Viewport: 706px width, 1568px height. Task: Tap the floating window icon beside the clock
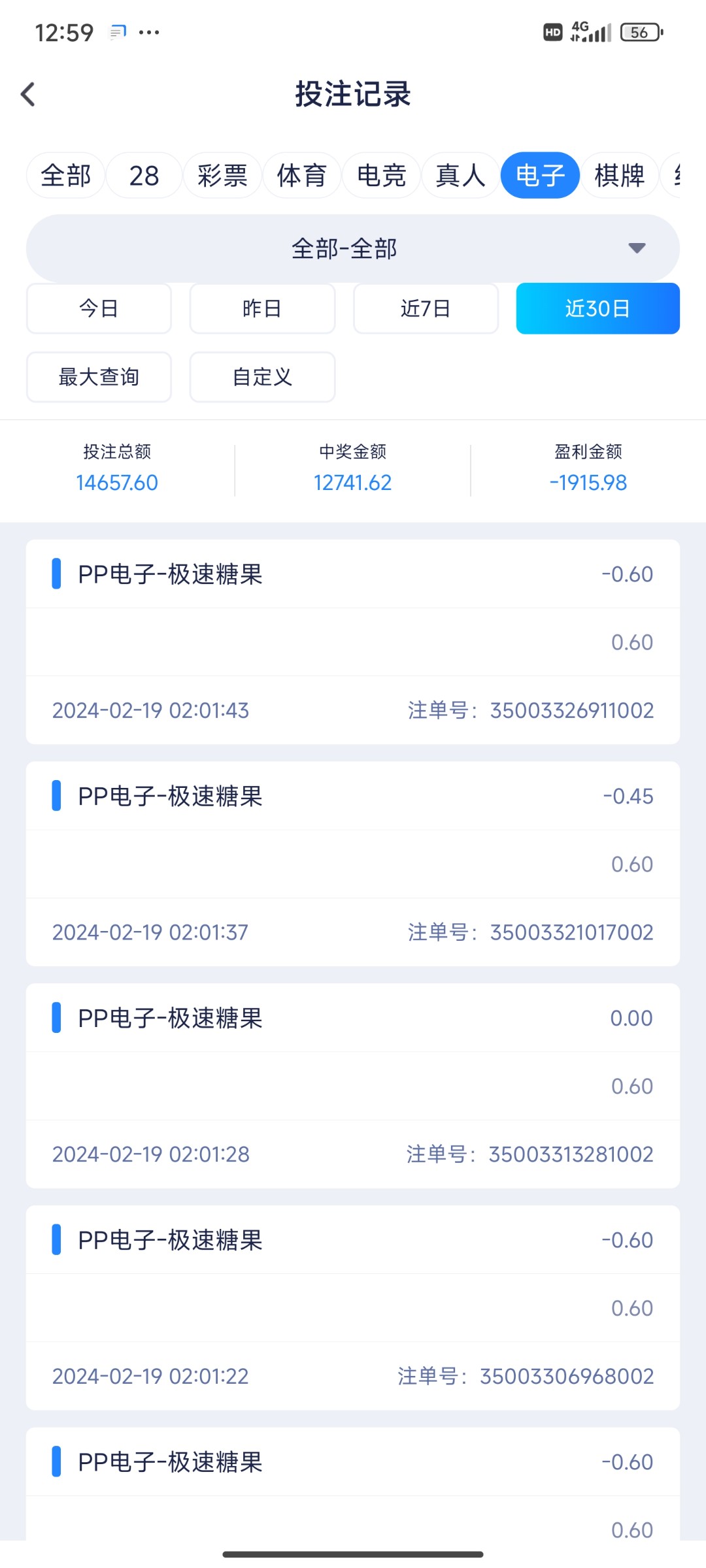(118, 30)
